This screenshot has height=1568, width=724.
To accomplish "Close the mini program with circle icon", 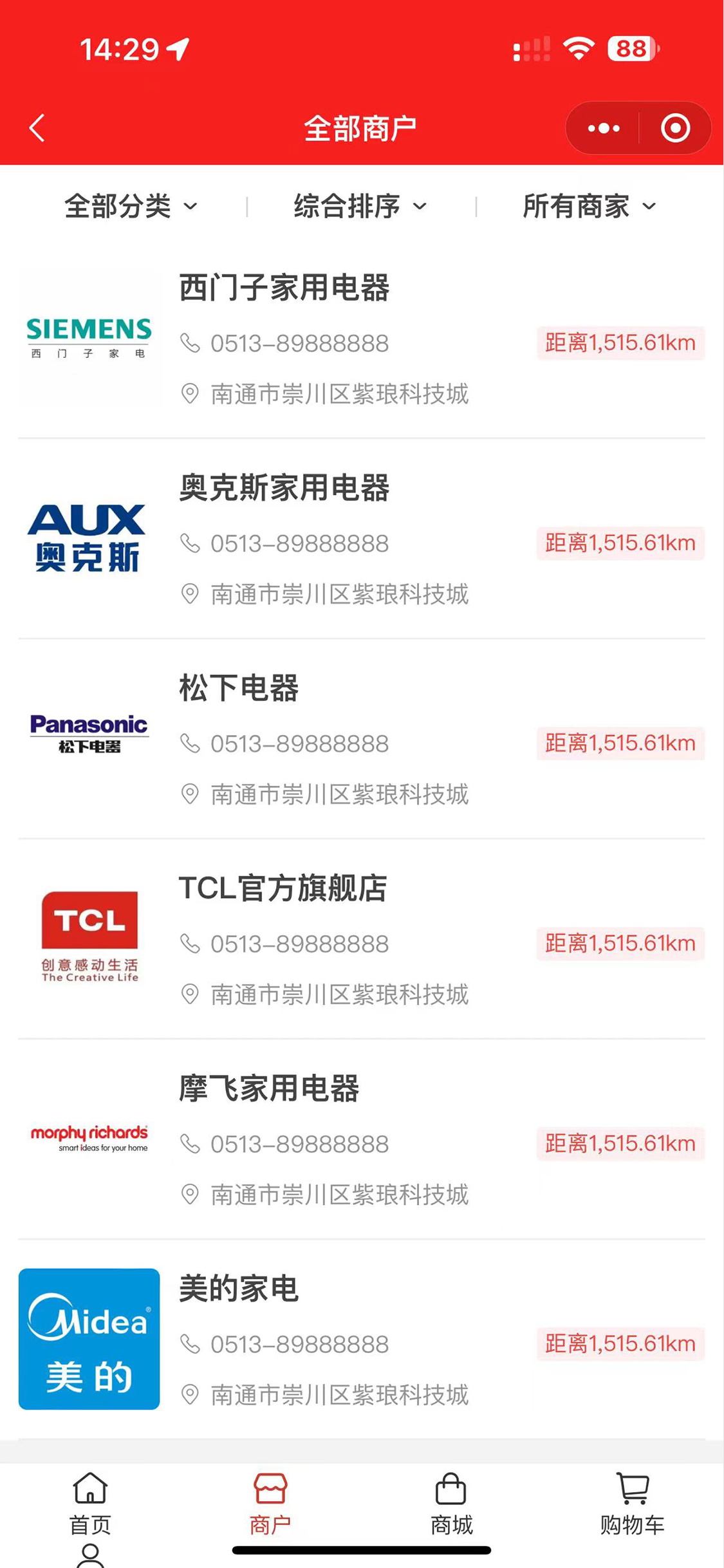I will (x=675, y=128).
